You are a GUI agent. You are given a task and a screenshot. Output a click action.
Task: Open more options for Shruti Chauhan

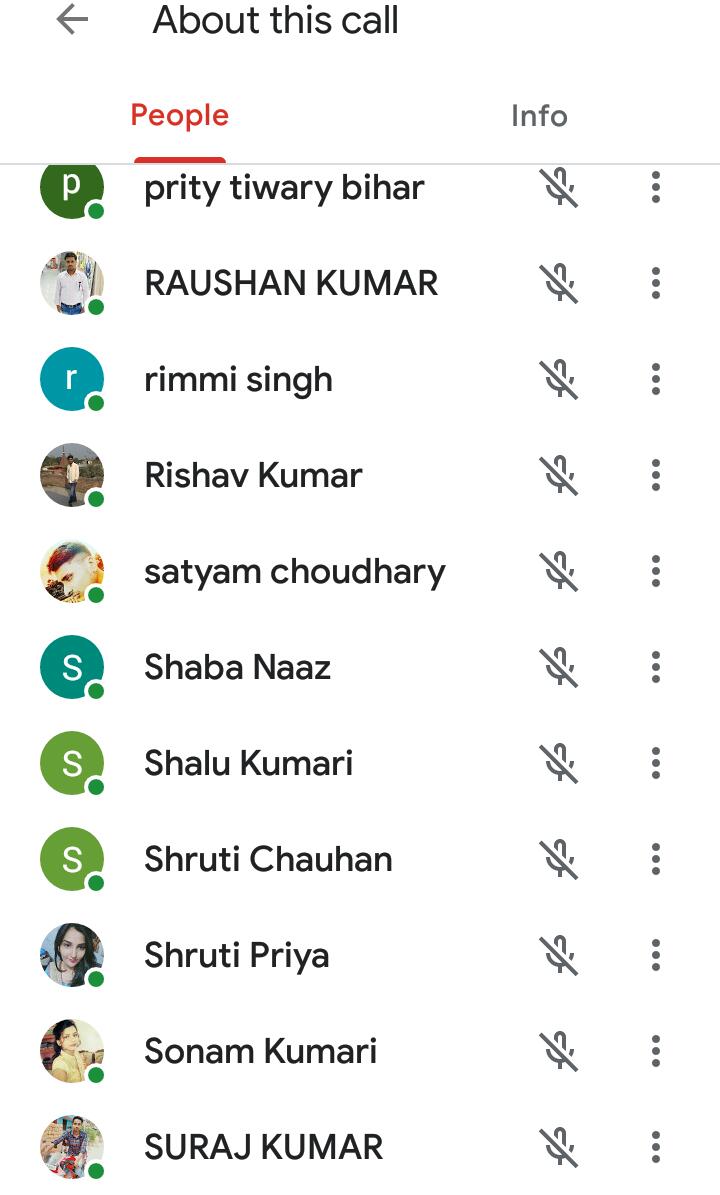tap(655, 859)
